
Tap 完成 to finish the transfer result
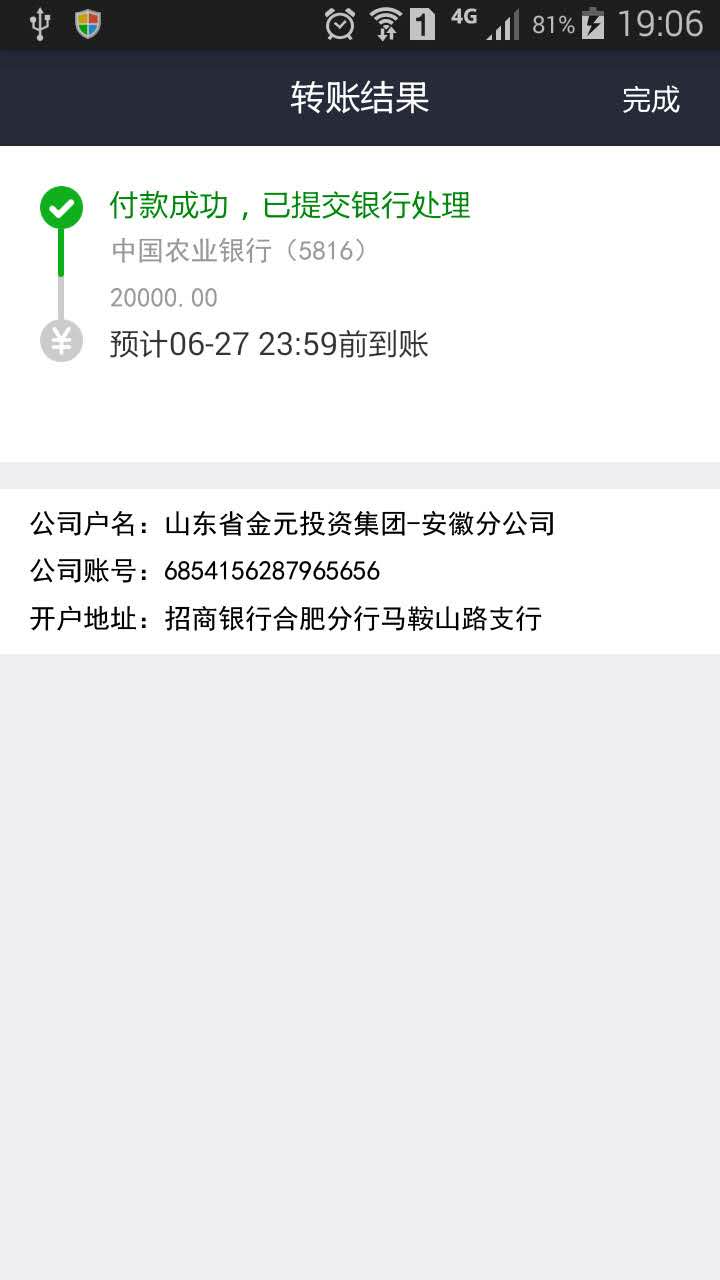click(x=650, y=99)
